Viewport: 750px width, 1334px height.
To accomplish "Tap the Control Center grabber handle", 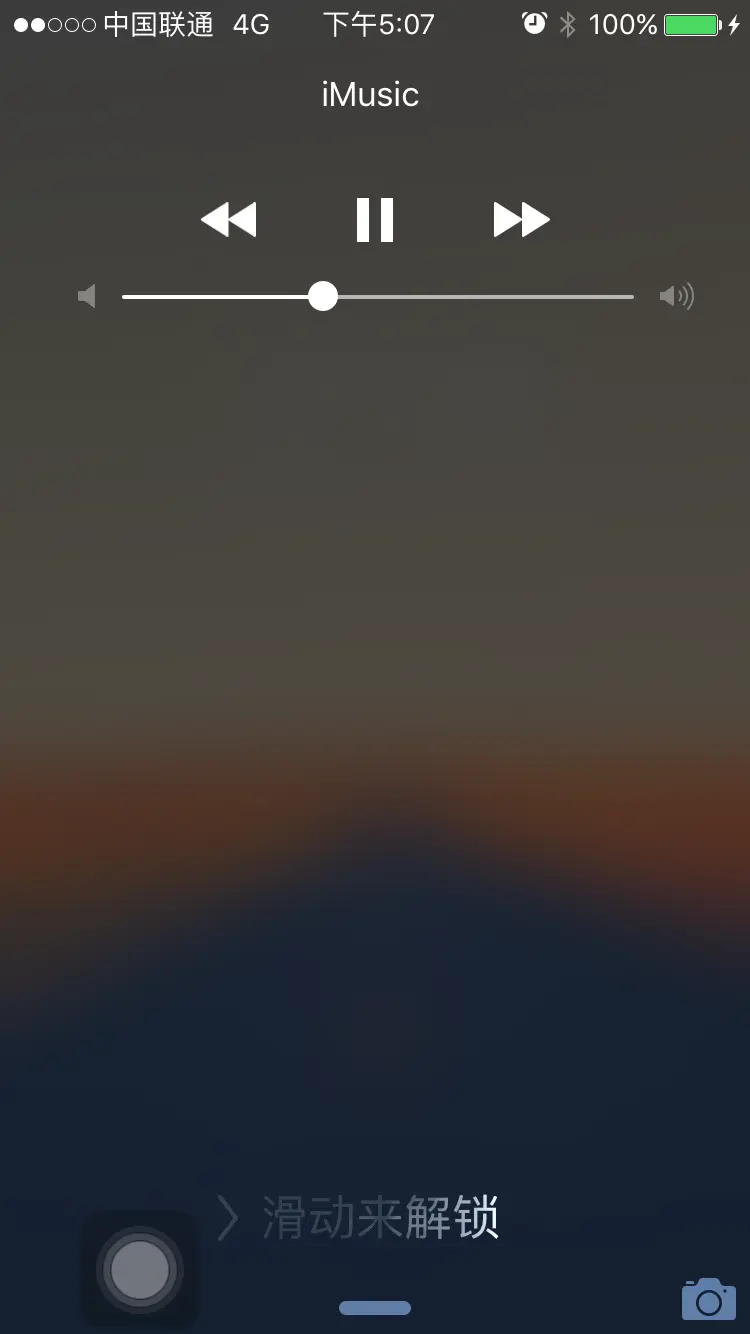I will [x=375, y=1308].
